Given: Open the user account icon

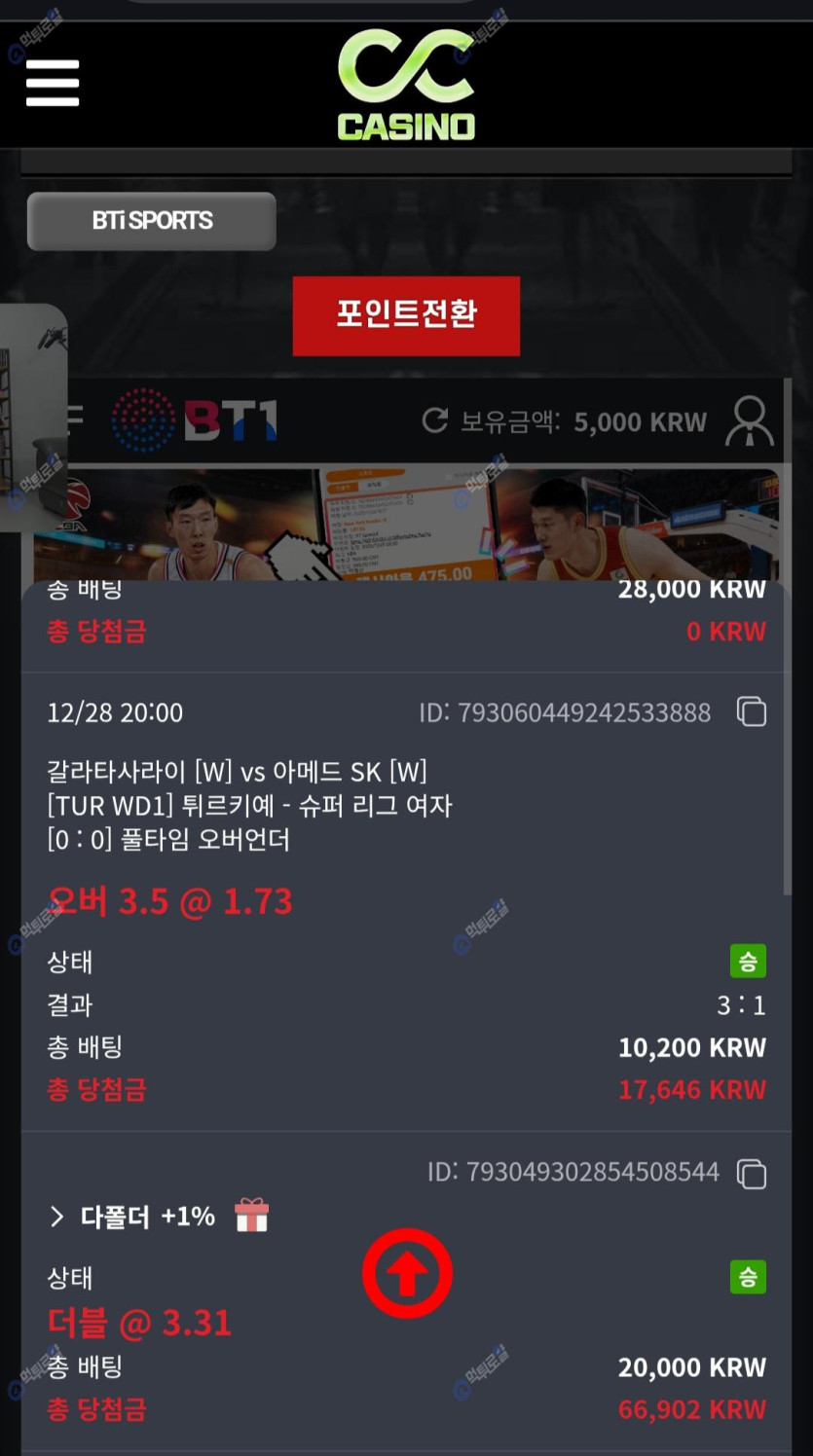Looking at the screenshot, I should coord(750,421).
